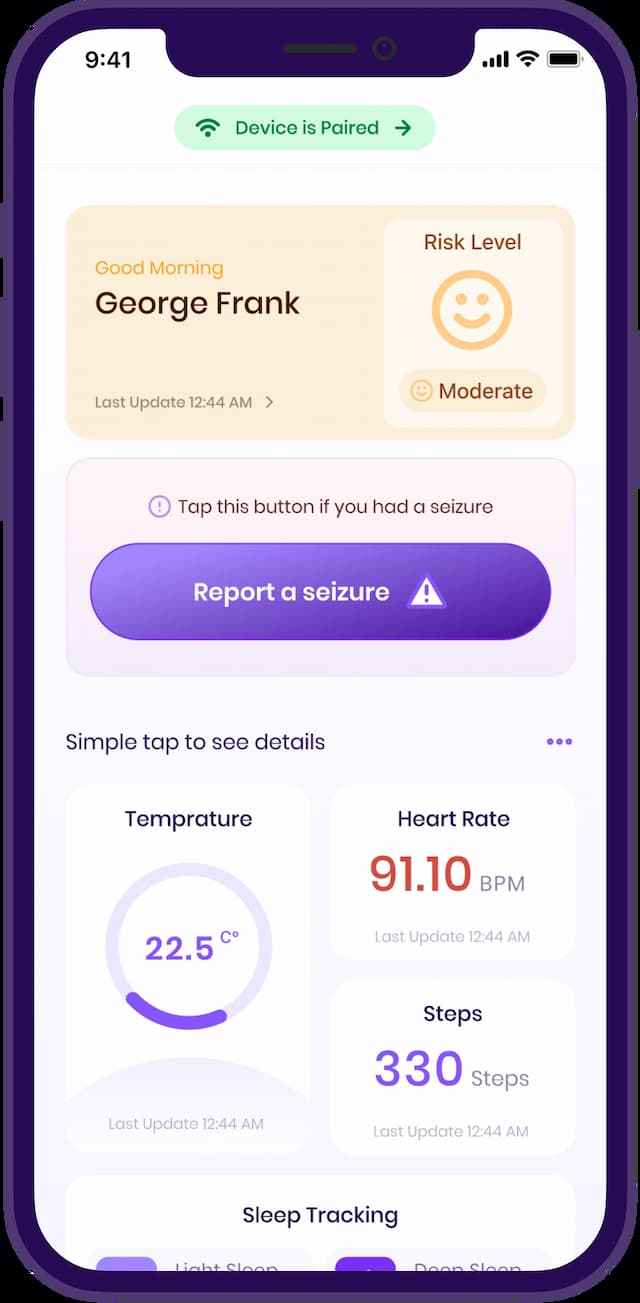640x1303 pixels.
Task: View Heart Rate details
Action: click(x=452, y=872)
